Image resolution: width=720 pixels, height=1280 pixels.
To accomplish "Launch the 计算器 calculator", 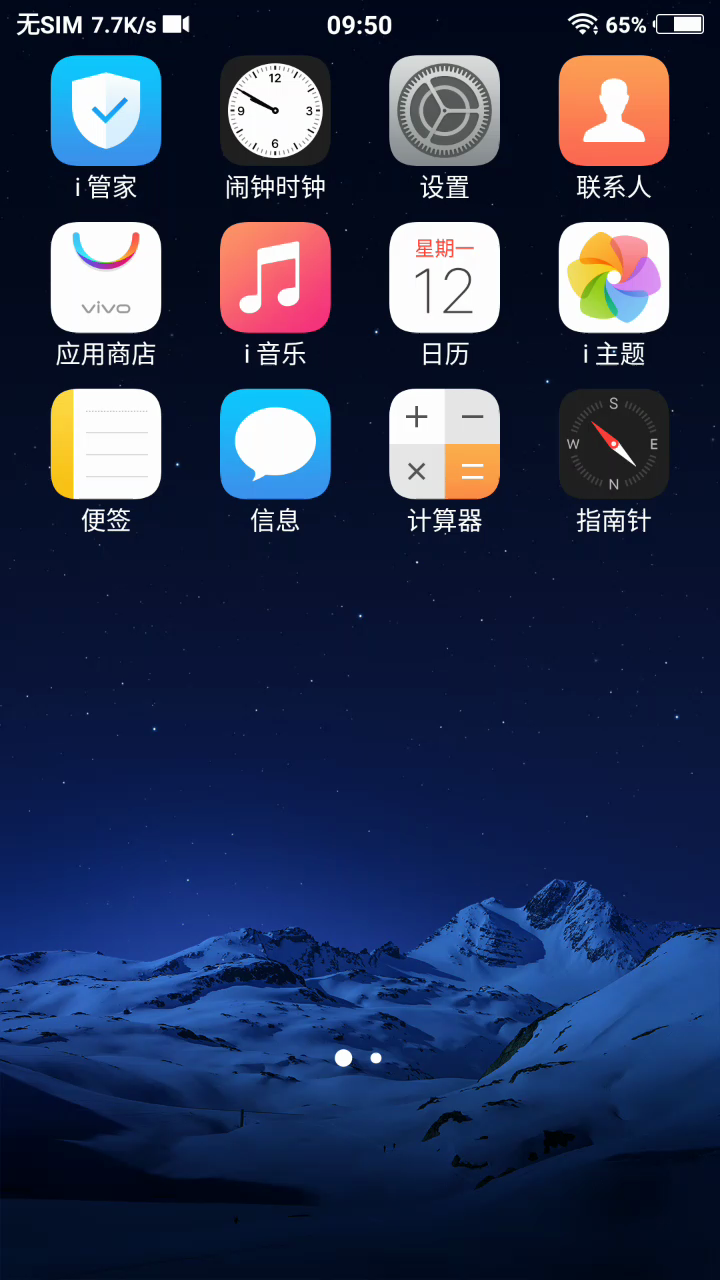I will point(444,444).
